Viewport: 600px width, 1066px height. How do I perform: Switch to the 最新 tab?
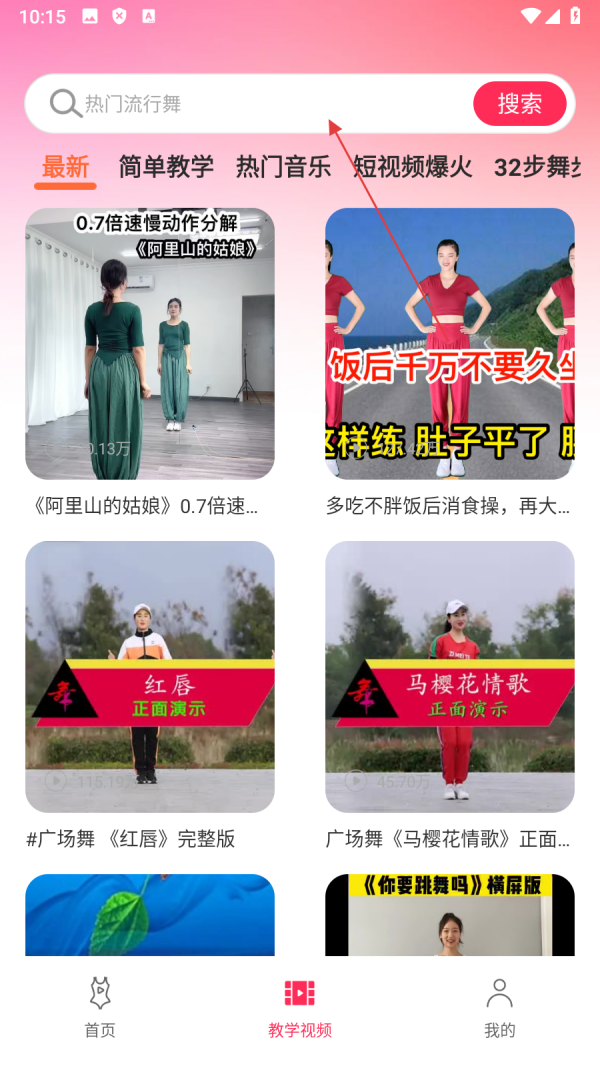coord(66,167)
